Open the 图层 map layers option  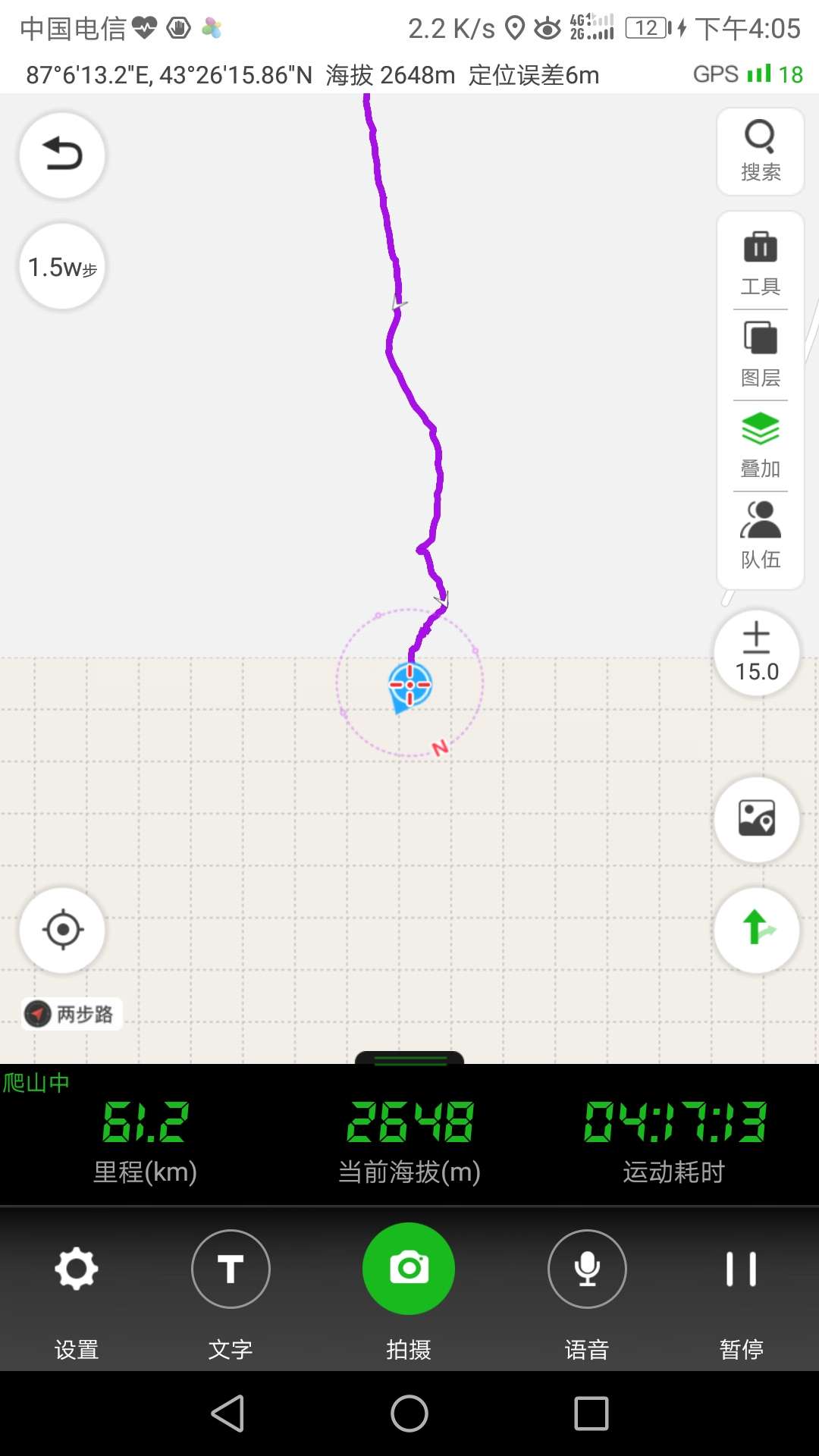tap(760, 354)
